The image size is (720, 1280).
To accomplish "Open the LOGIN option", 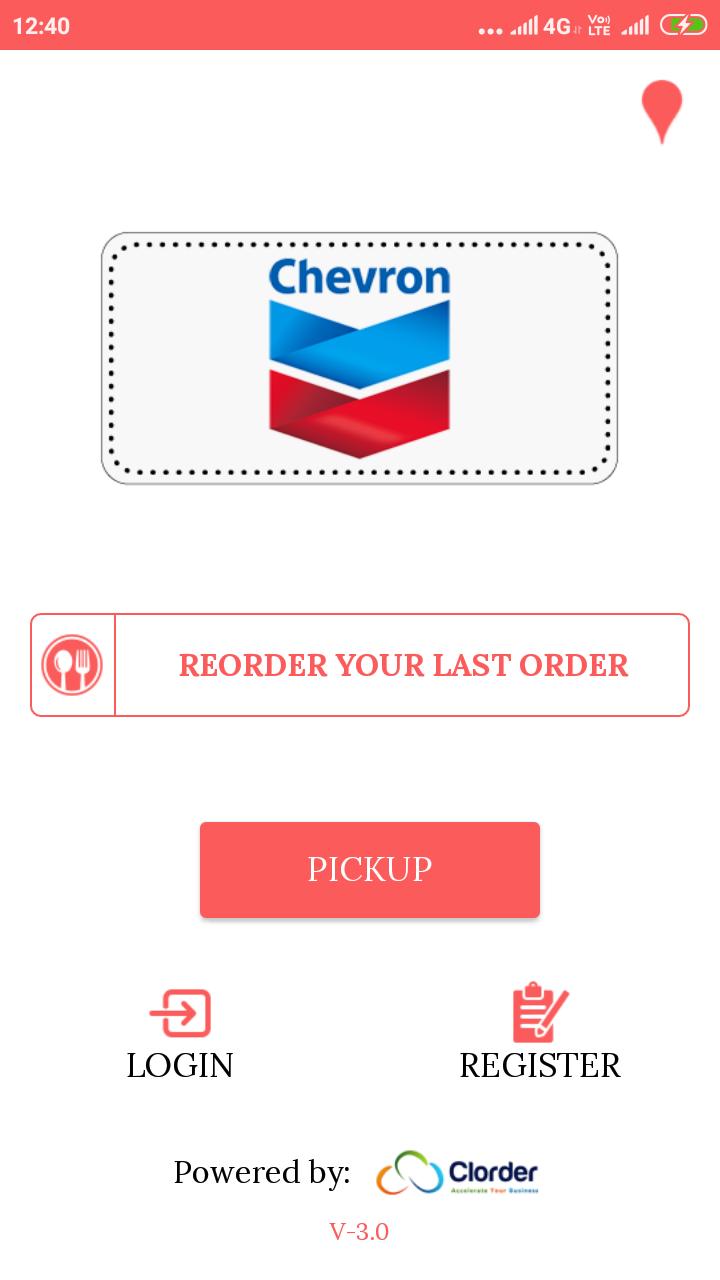I will point(180,1065).
